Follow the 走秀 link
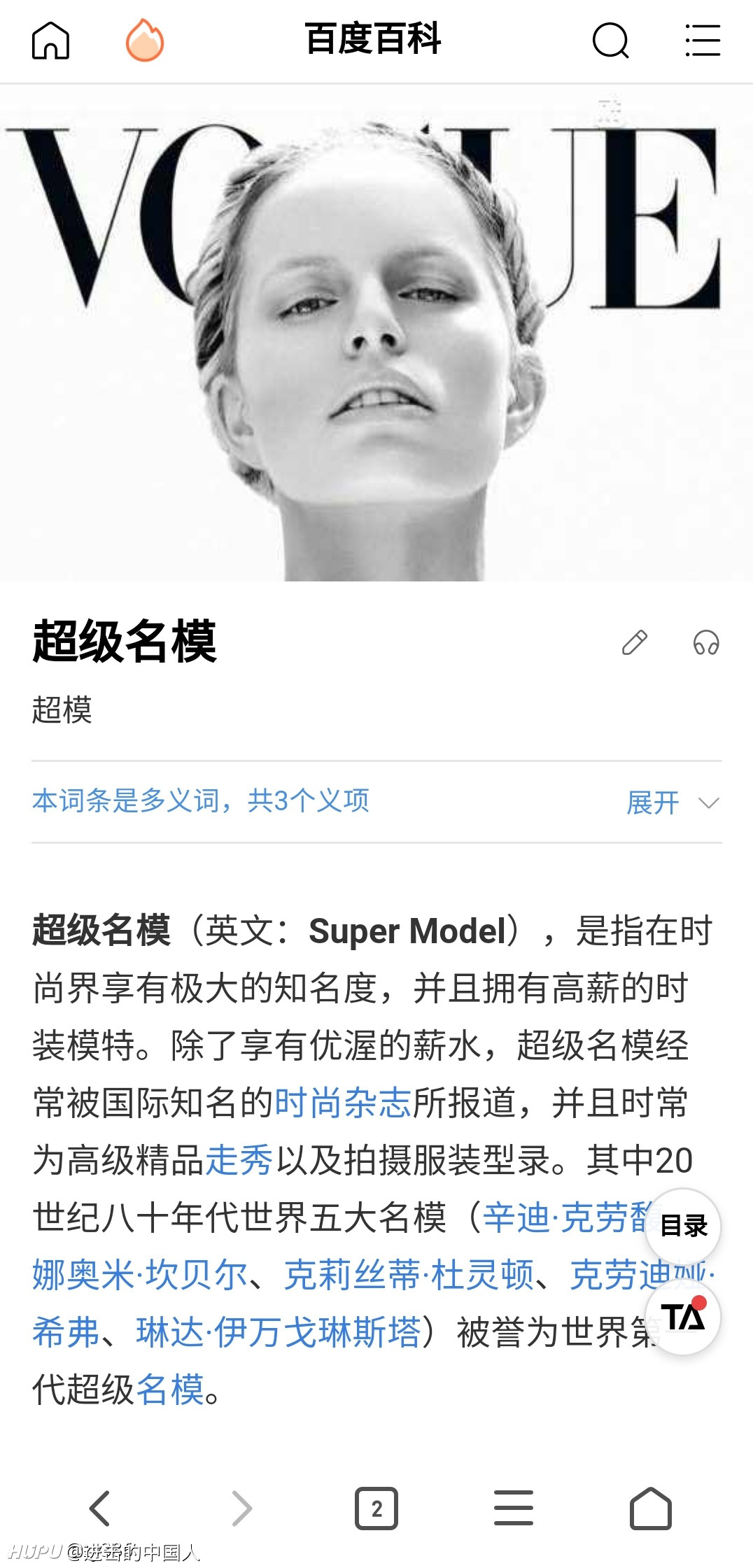 point(239,1160)
